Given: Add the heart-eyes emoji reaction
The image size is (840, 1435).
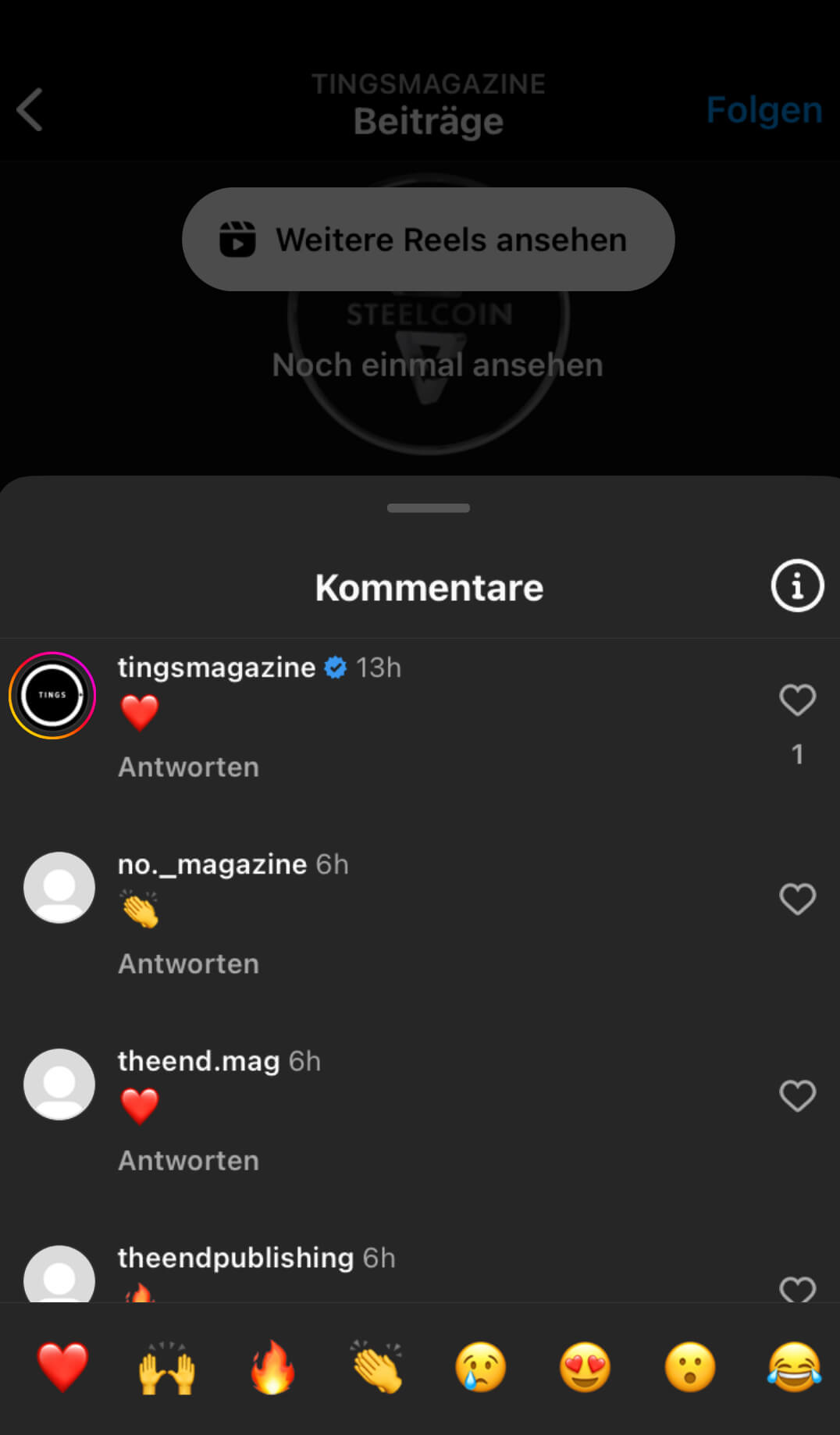Looking at the screenshot, I should (x=586, y=1367).
